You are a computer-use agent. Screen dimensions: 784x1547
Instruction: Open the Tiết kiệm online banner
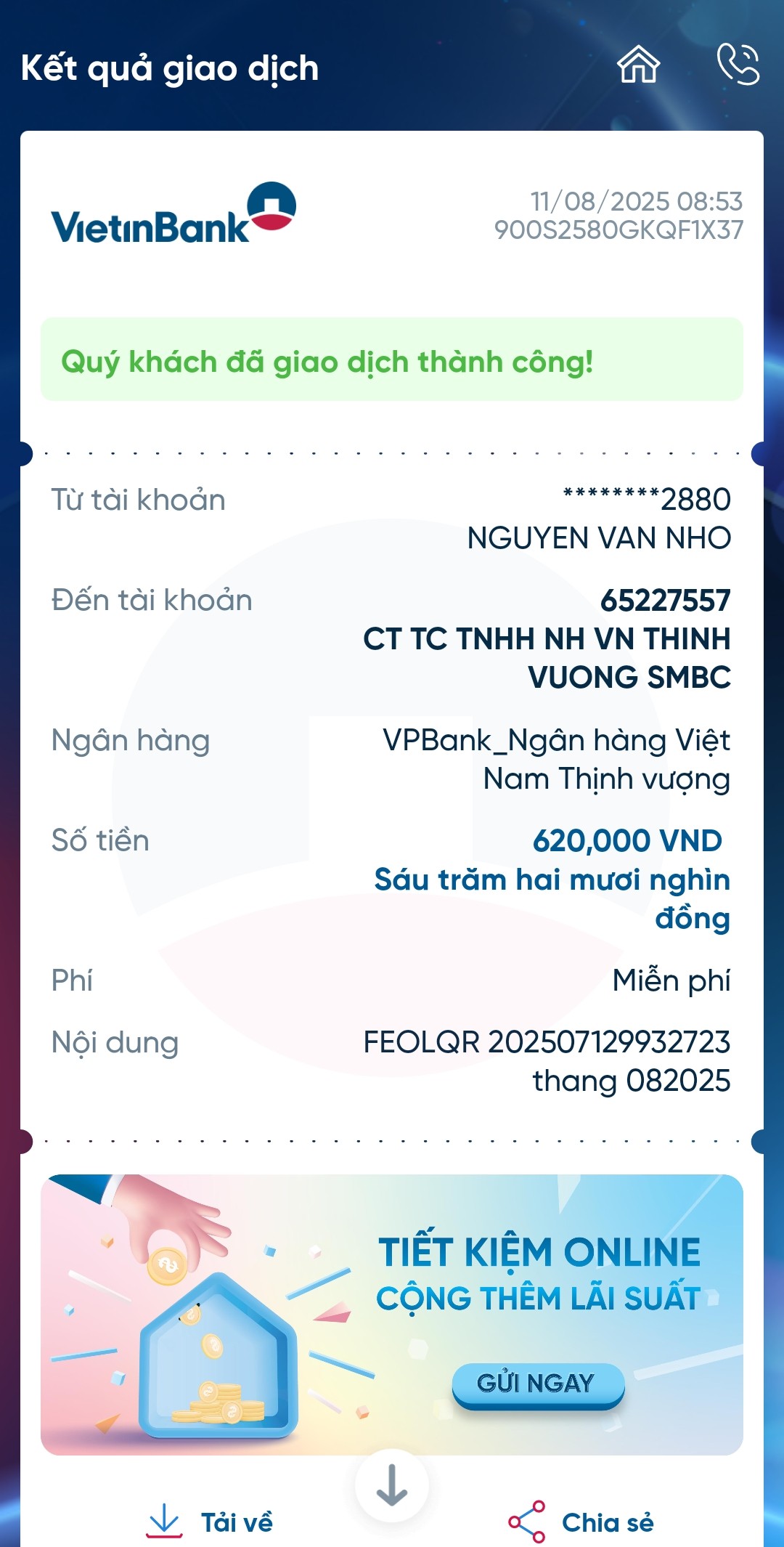[x=392, y=1315]
